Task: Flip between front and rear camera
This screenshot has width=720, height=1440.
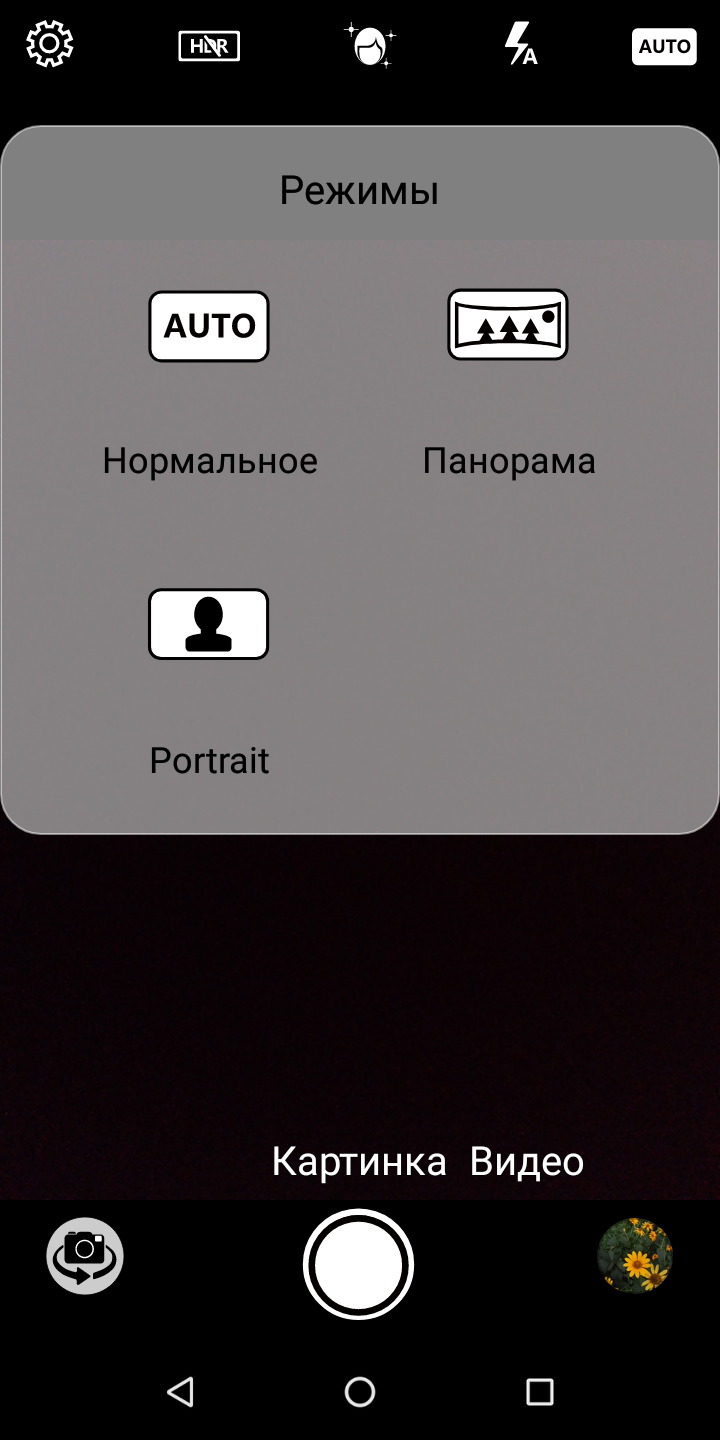Action: click(x=85, y=1255)
